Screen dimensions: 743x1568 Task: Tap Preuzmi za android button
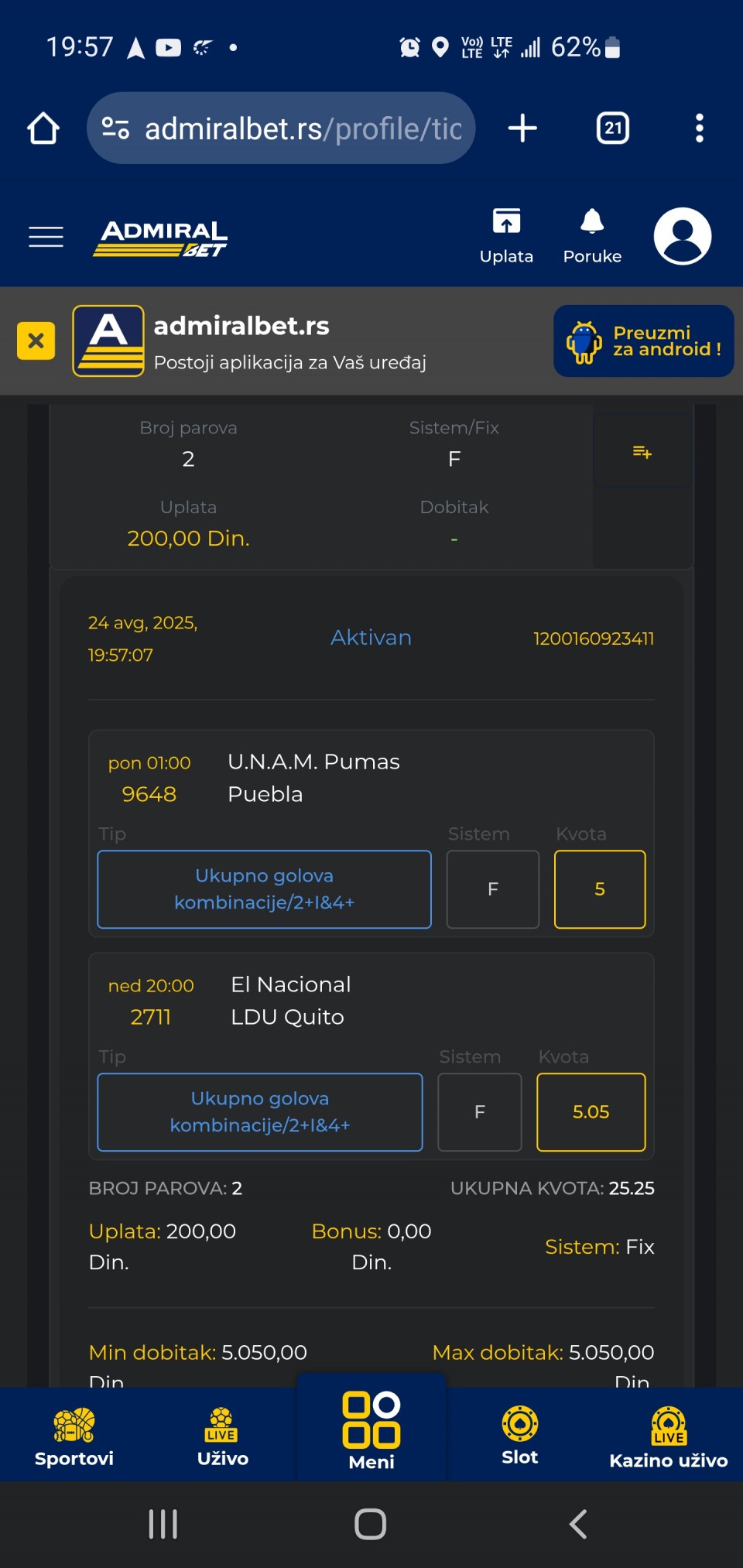click(644, 341)
